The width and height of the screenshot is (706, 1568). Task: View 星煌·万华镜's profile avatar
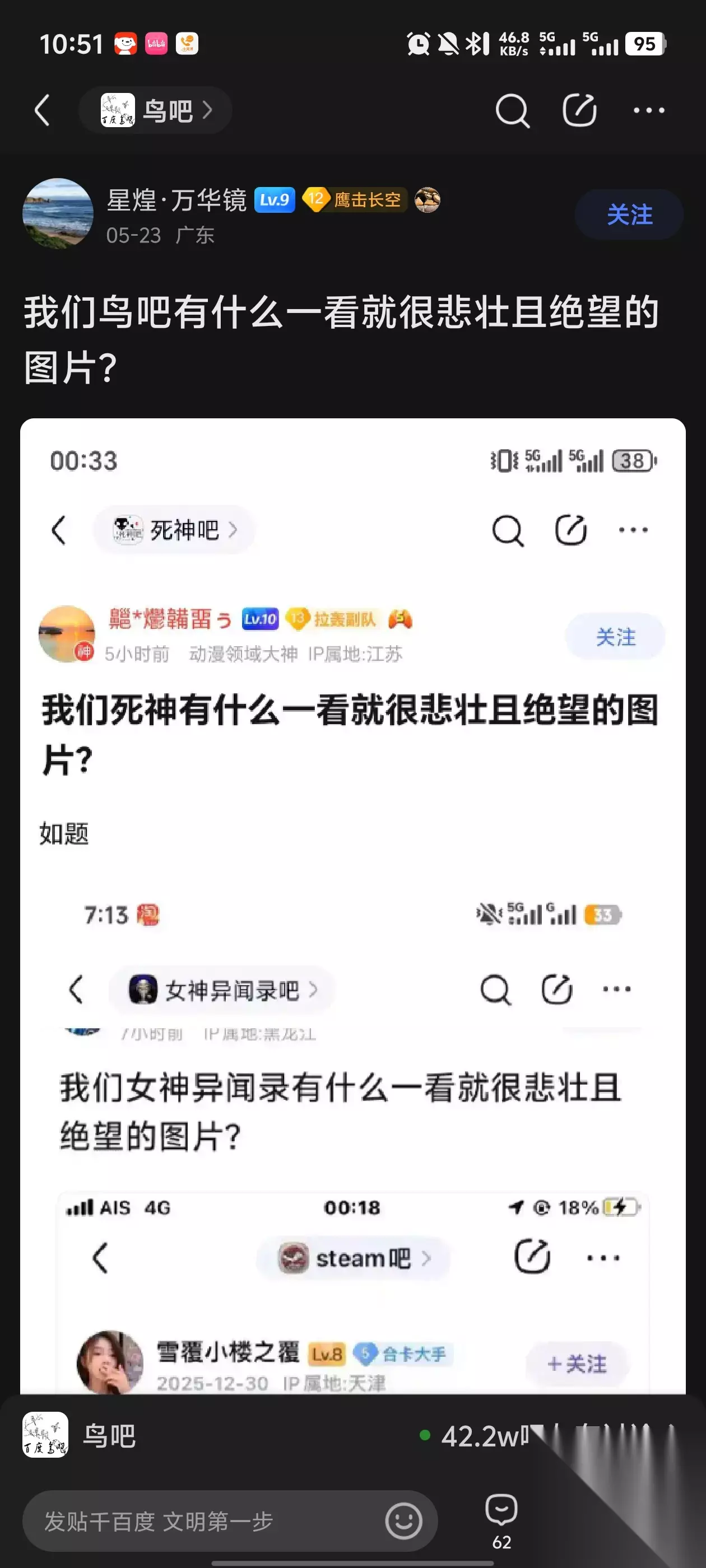click(x=58, y=213)
